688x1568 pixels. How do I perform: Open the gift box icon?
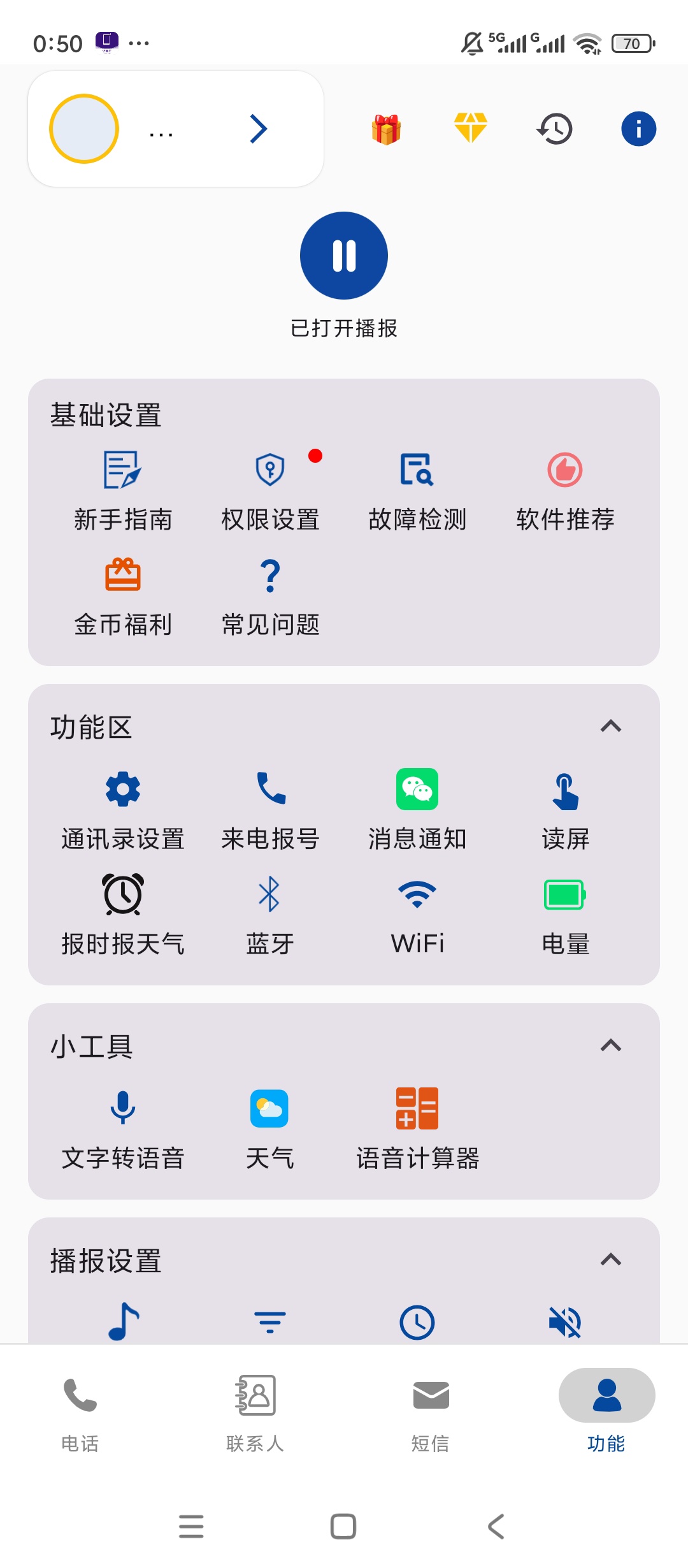click(x=386, y=129)
